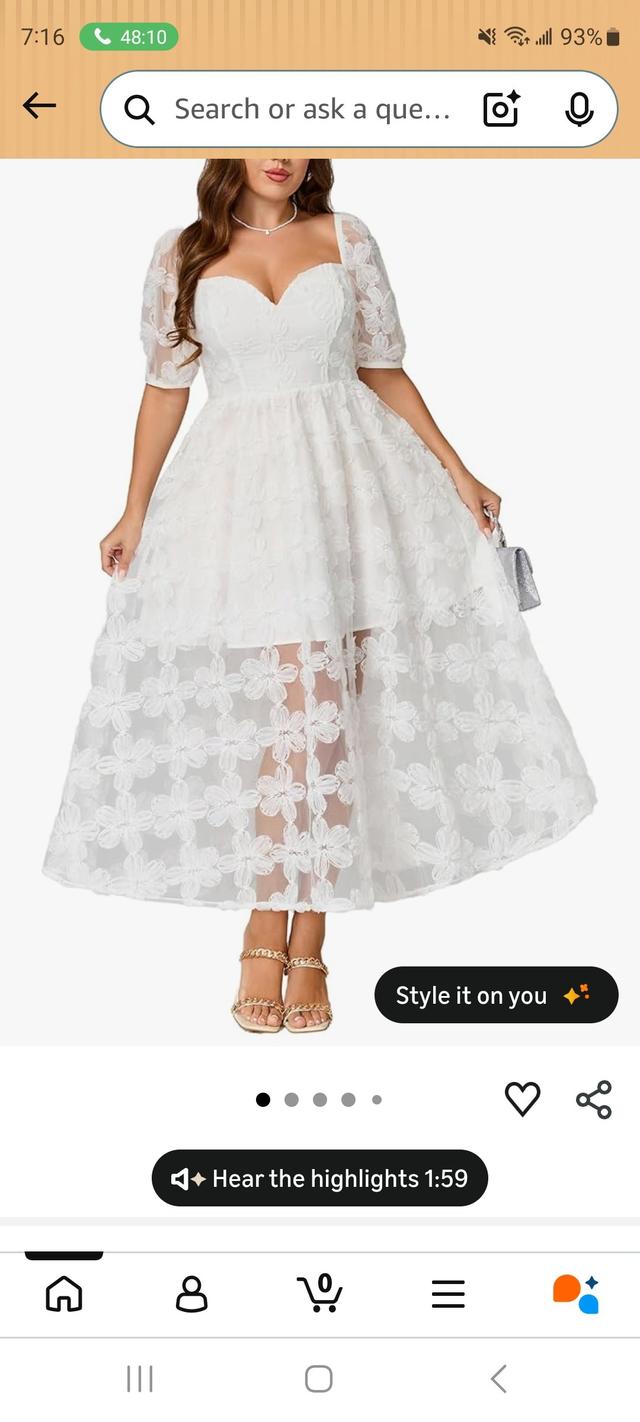The width and height of the screenshot is (640, 1422).
Task: Open the account profile tab
Action: pos(191,1294)
